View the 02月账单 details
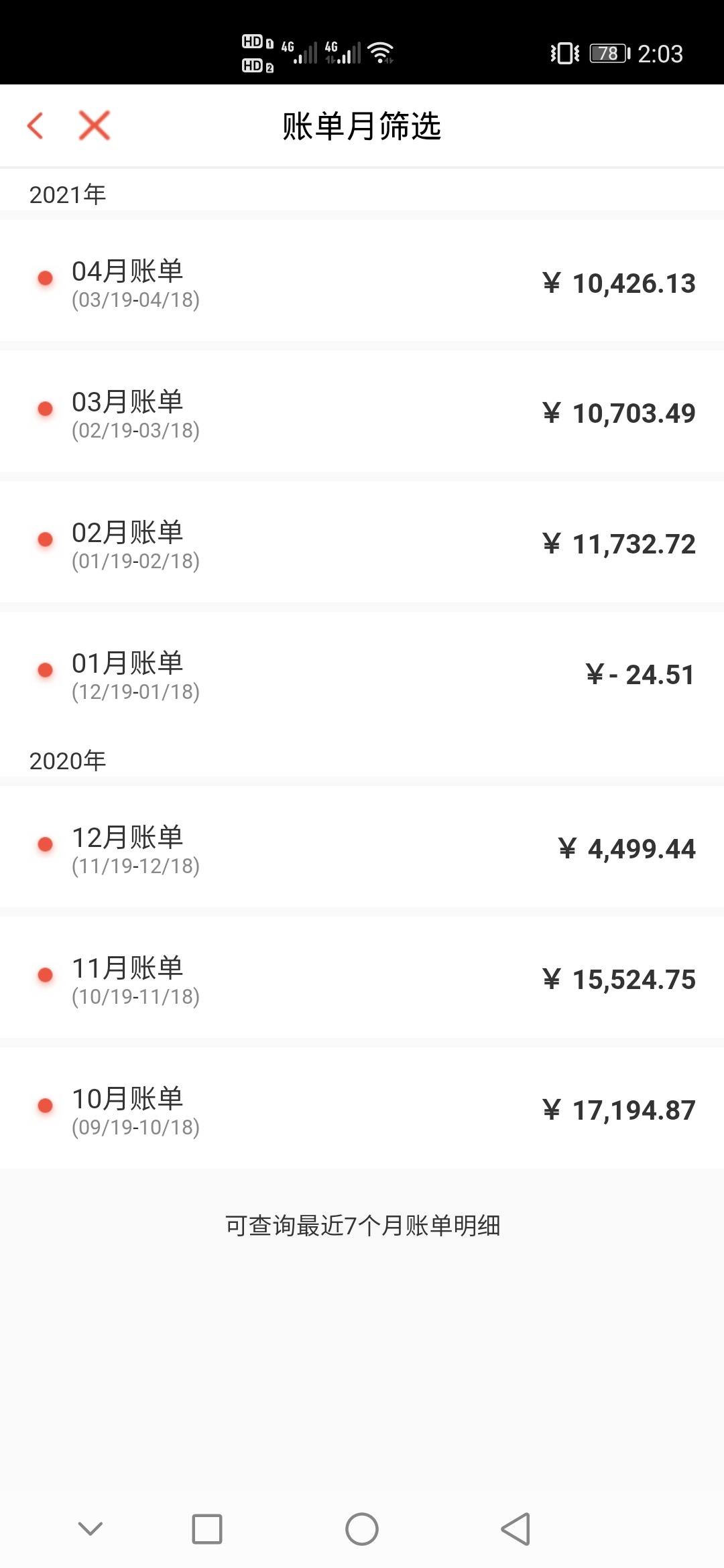 click(362, 543)
